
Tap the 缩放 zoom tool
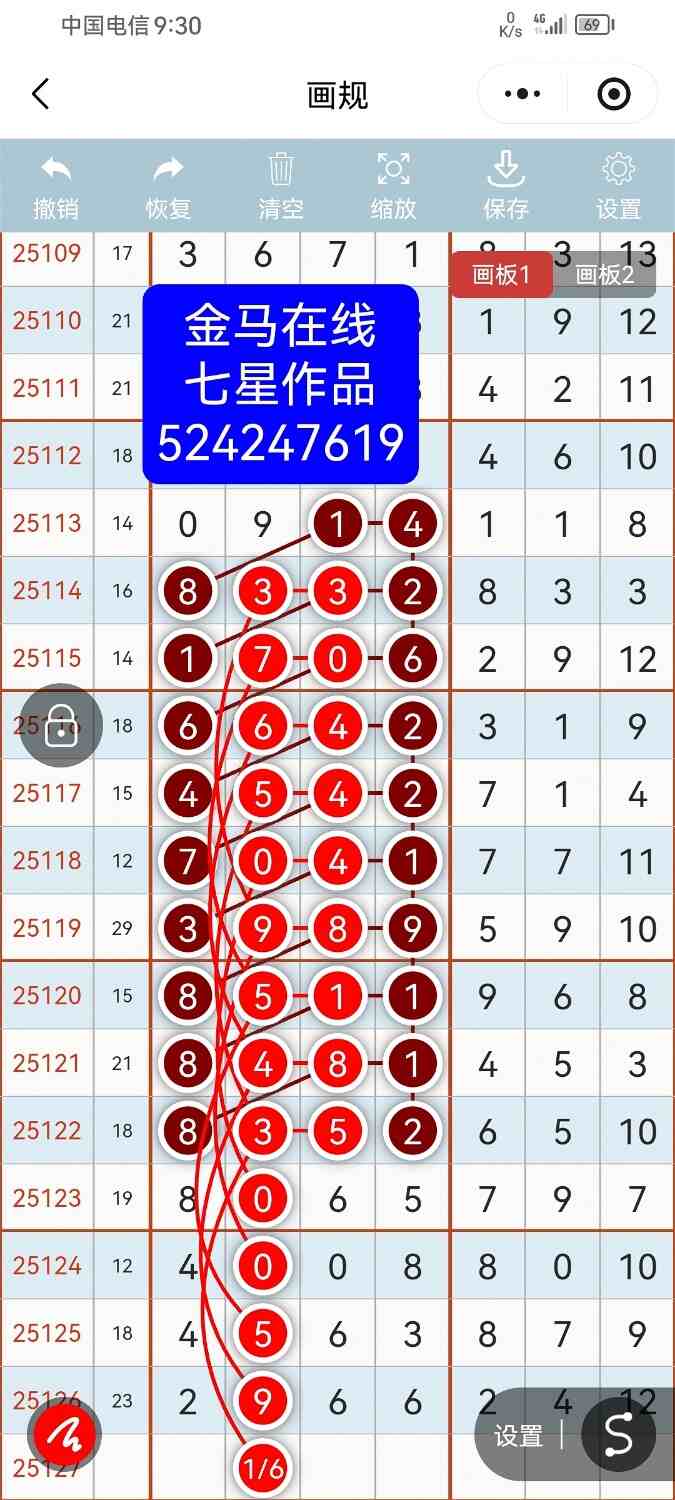click(x=394, y=186)
